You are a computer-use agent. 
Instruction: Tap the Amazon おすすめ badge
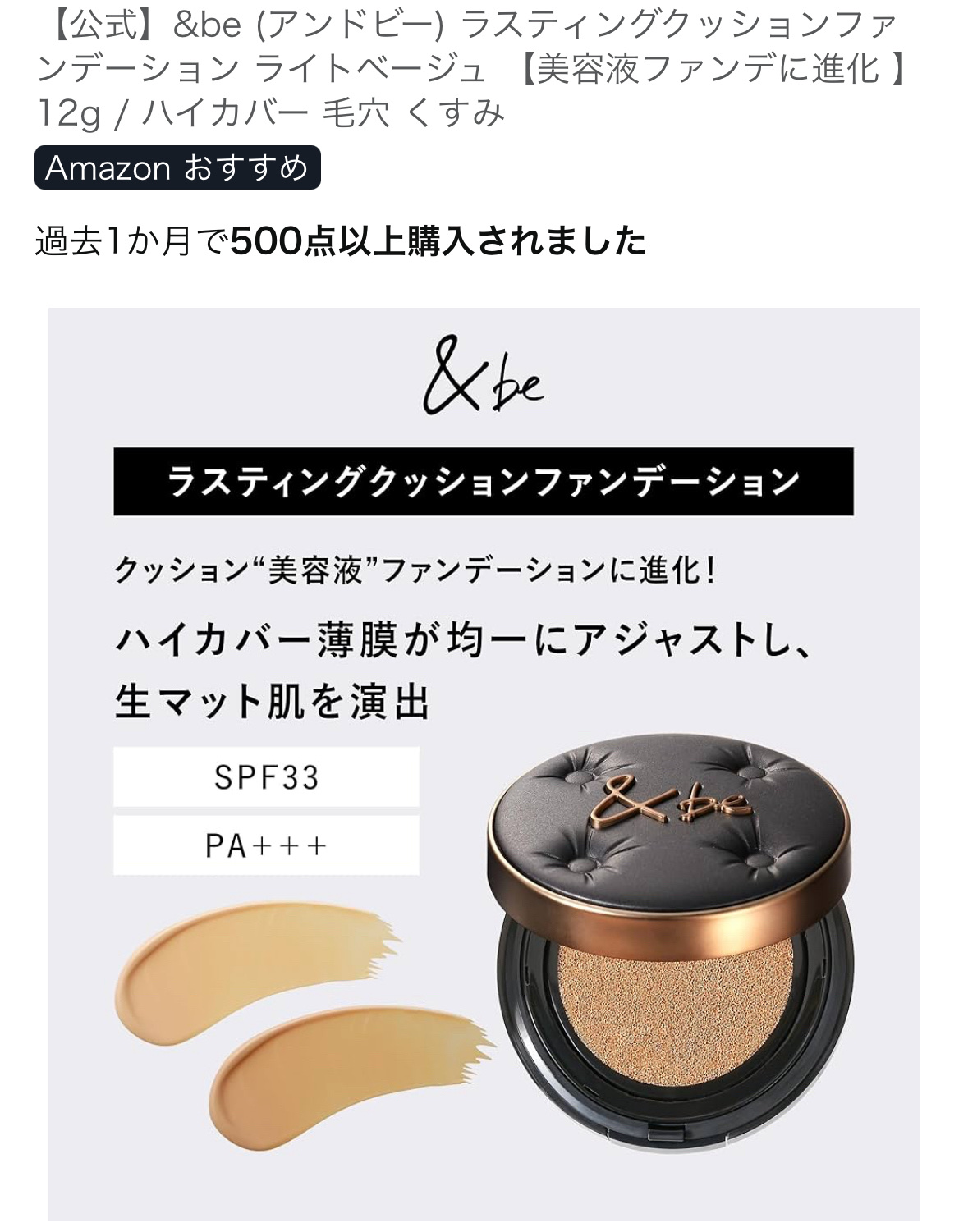[x=177, y=168]
